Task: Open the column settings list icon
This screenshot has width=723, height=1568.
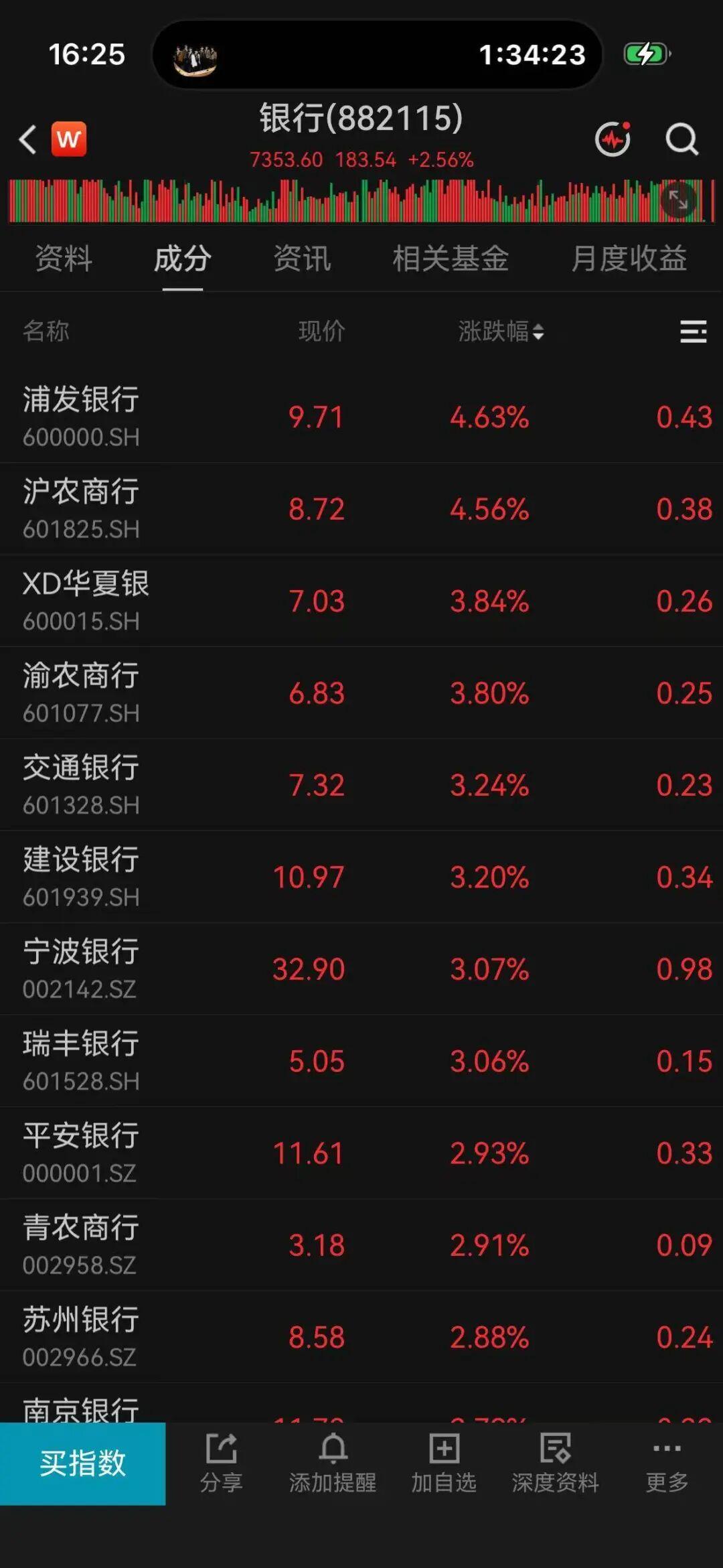Action: point(693,332)
